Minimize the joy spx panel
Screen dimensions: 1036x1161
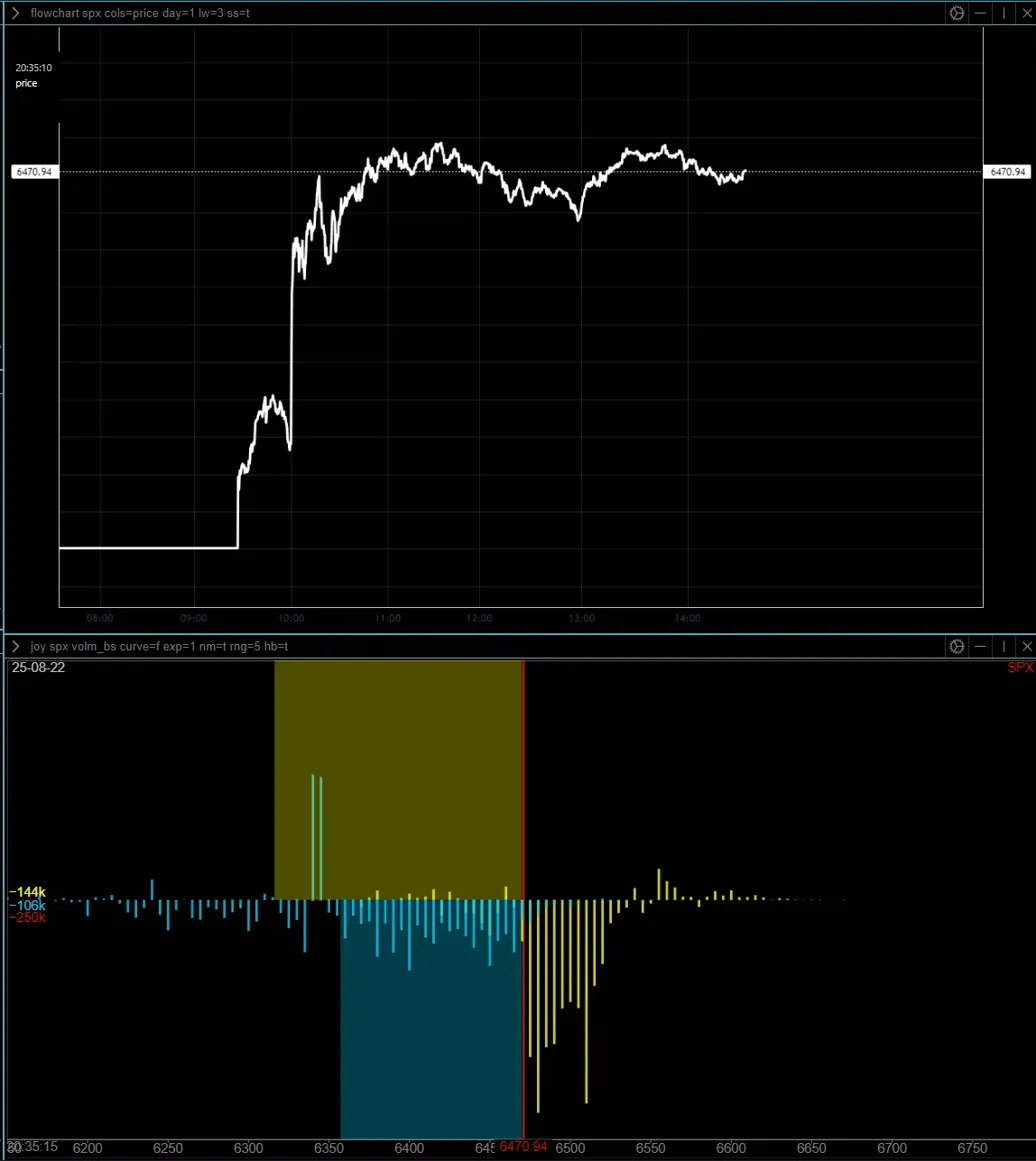pyautogui.click(x=980, y=646)
